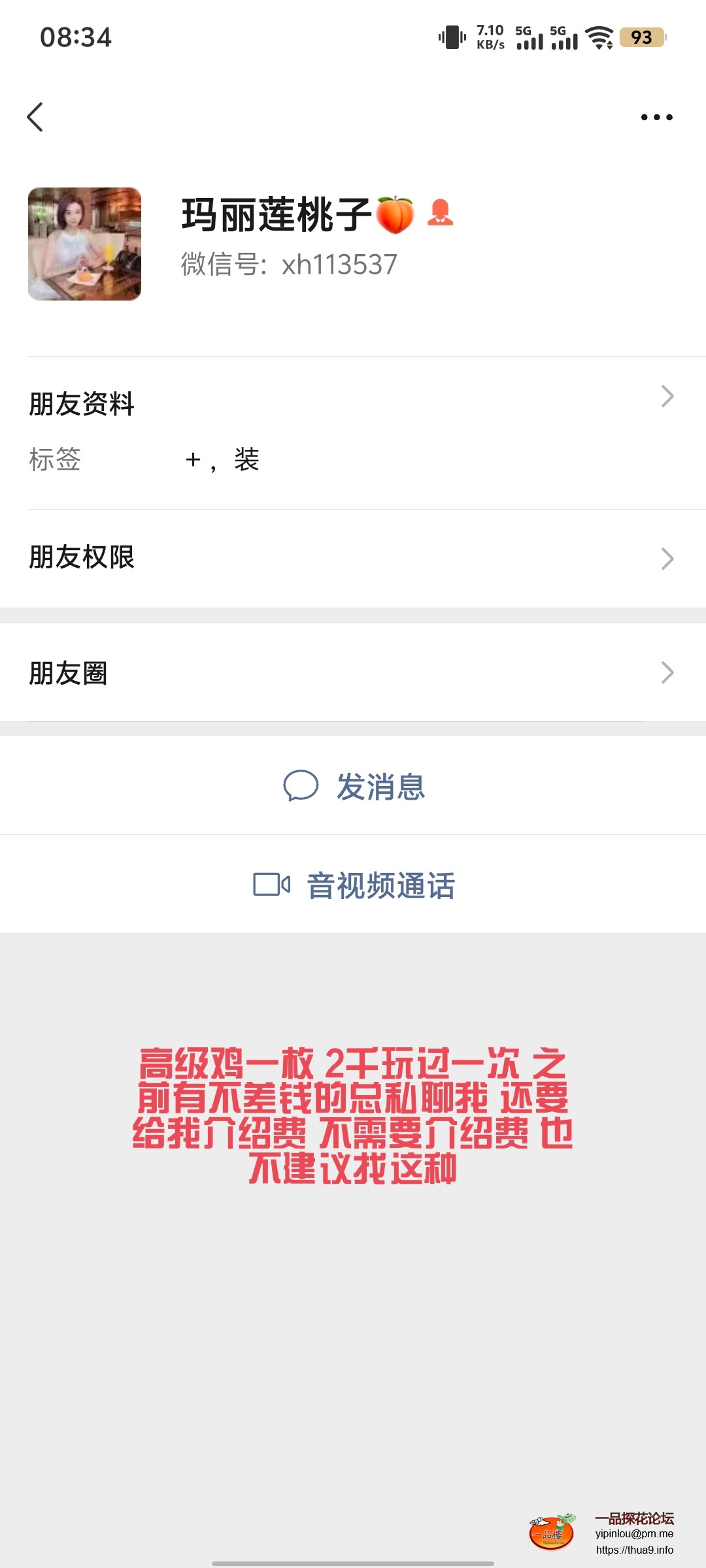Open the 朋友资料 row
The width and height of the screenshot is (706, 1568).
pyautogui.click(x=353, y=403)
